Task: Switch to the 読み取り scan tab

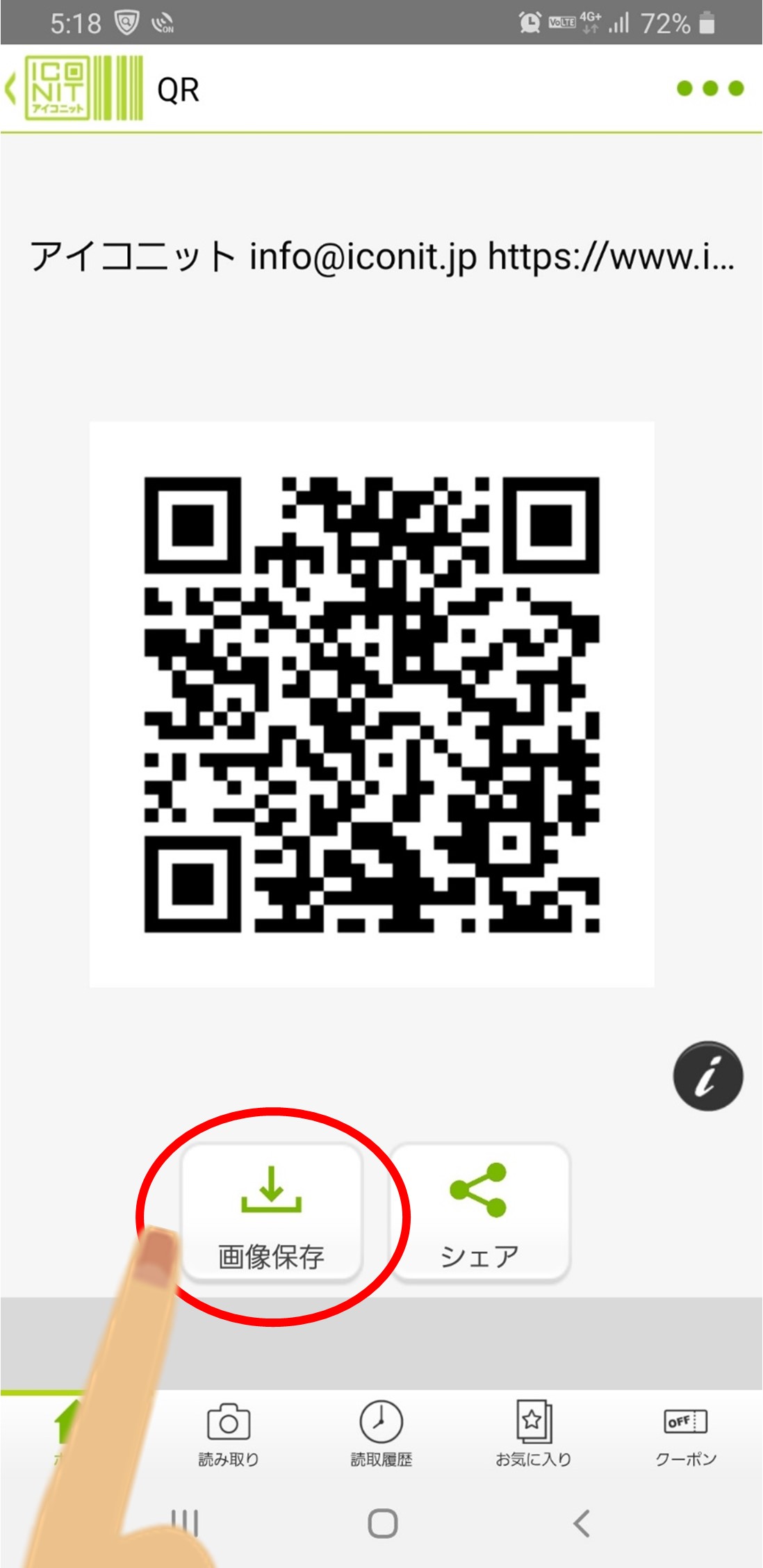Action: tap(229, 1435)
